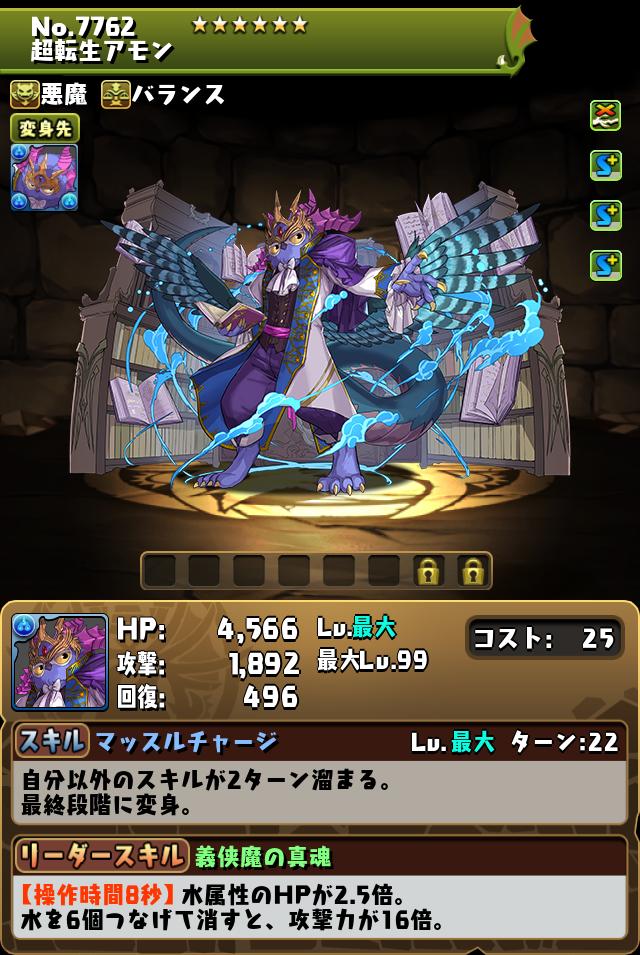Tap the first awakening skill icon
Viewport: 640px width, 955px height.
(605, 116)
